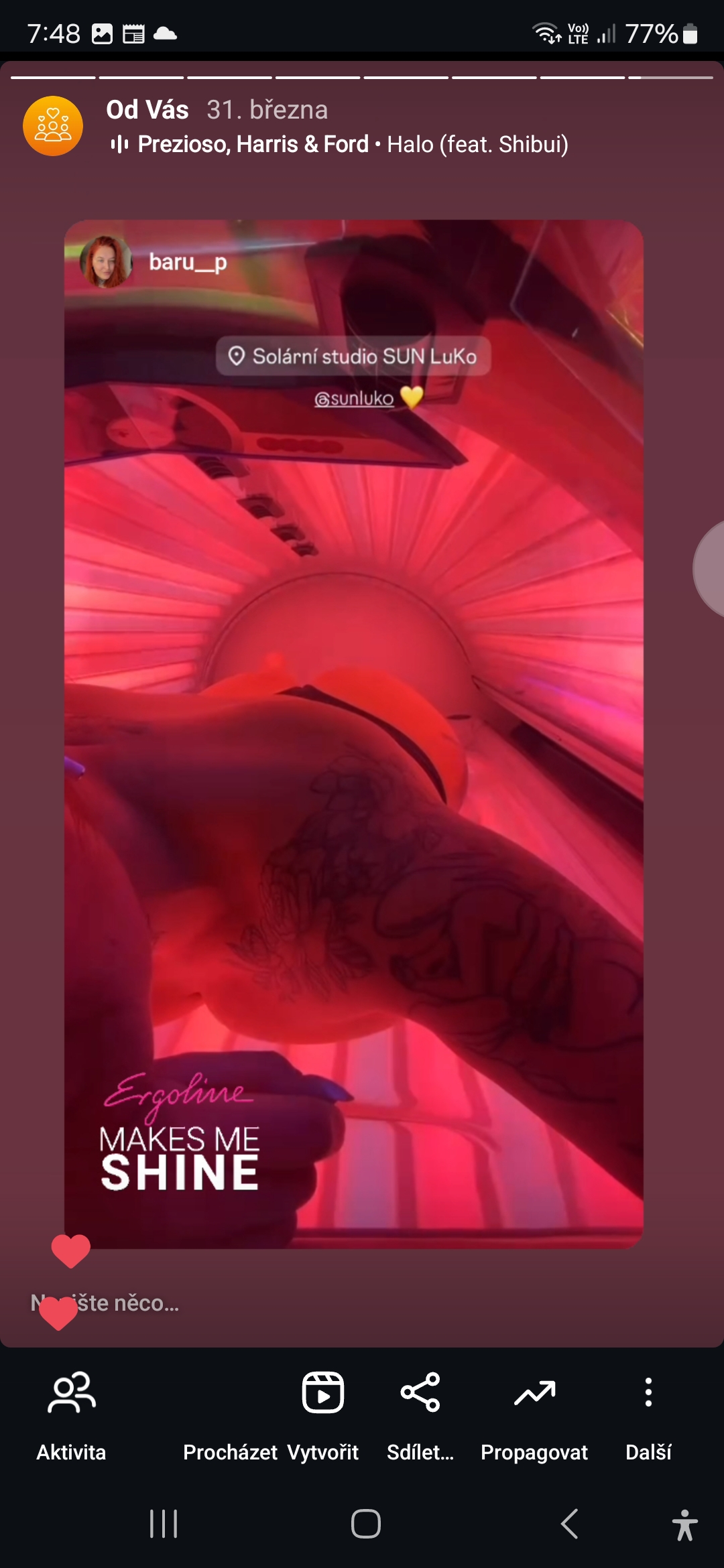Open Další more options menu

coord(648,1415)
